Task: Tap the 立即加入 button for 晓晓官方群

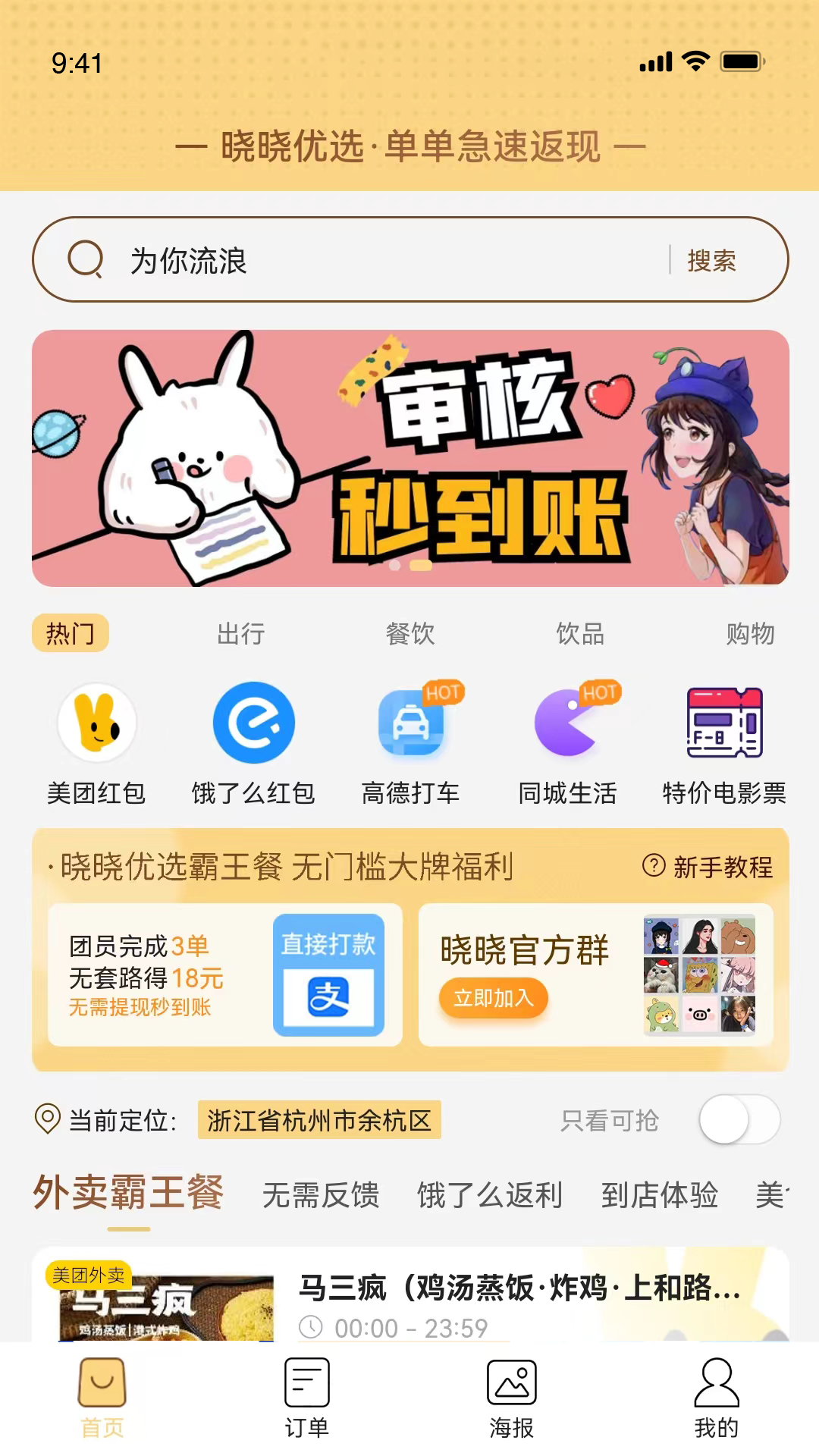Action: click(493, 999)
